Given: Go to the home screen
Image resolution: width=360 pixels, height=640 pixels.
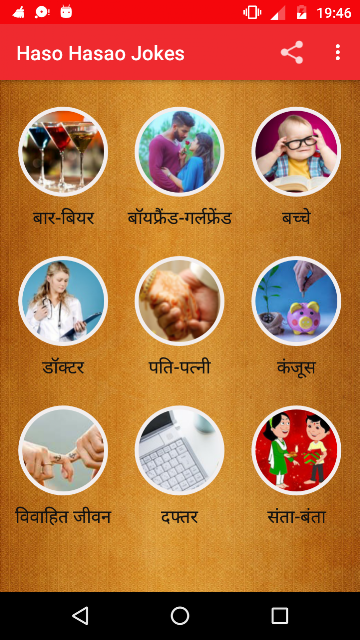Looking at the screenshot, I should (x=180, y=616).
